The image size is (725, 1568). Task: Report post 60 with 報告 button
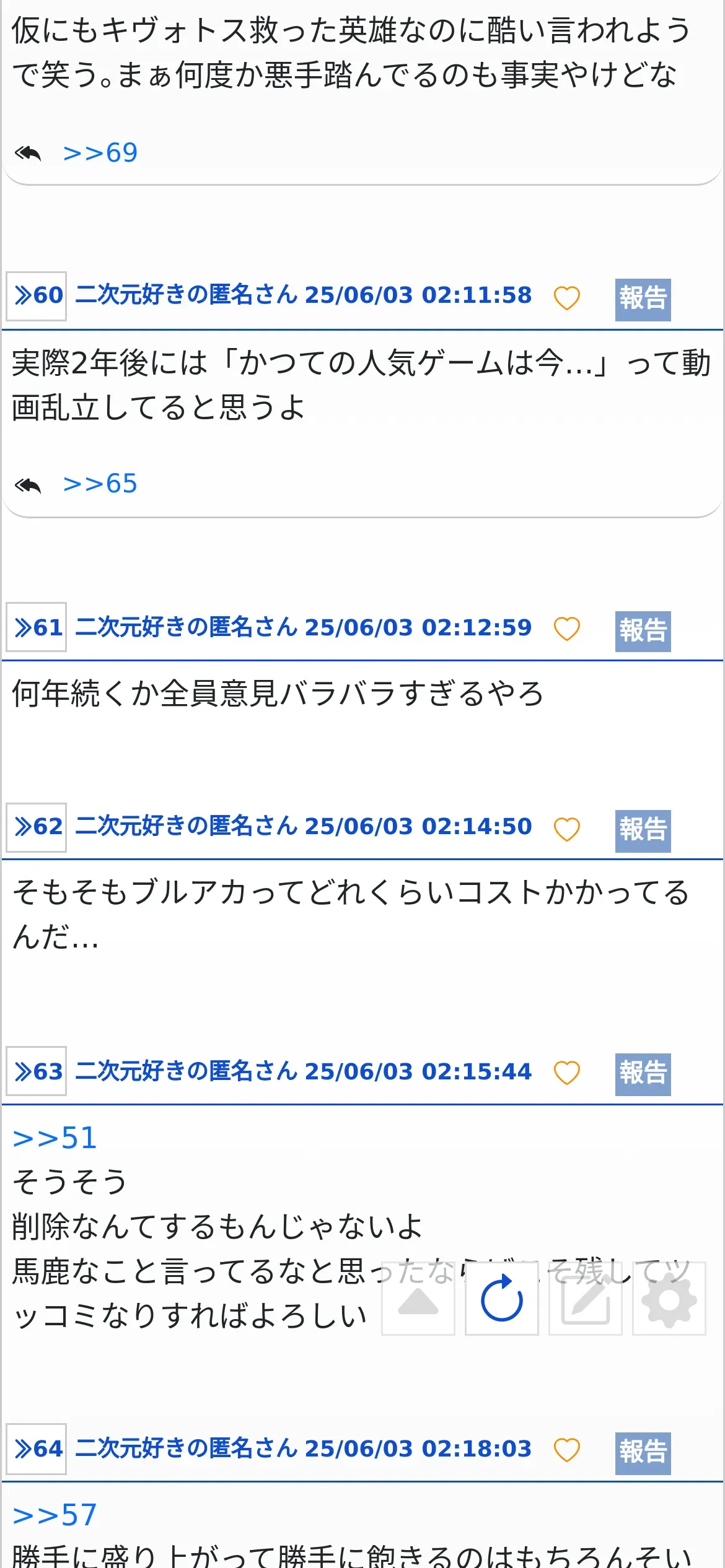coord(643,299)
